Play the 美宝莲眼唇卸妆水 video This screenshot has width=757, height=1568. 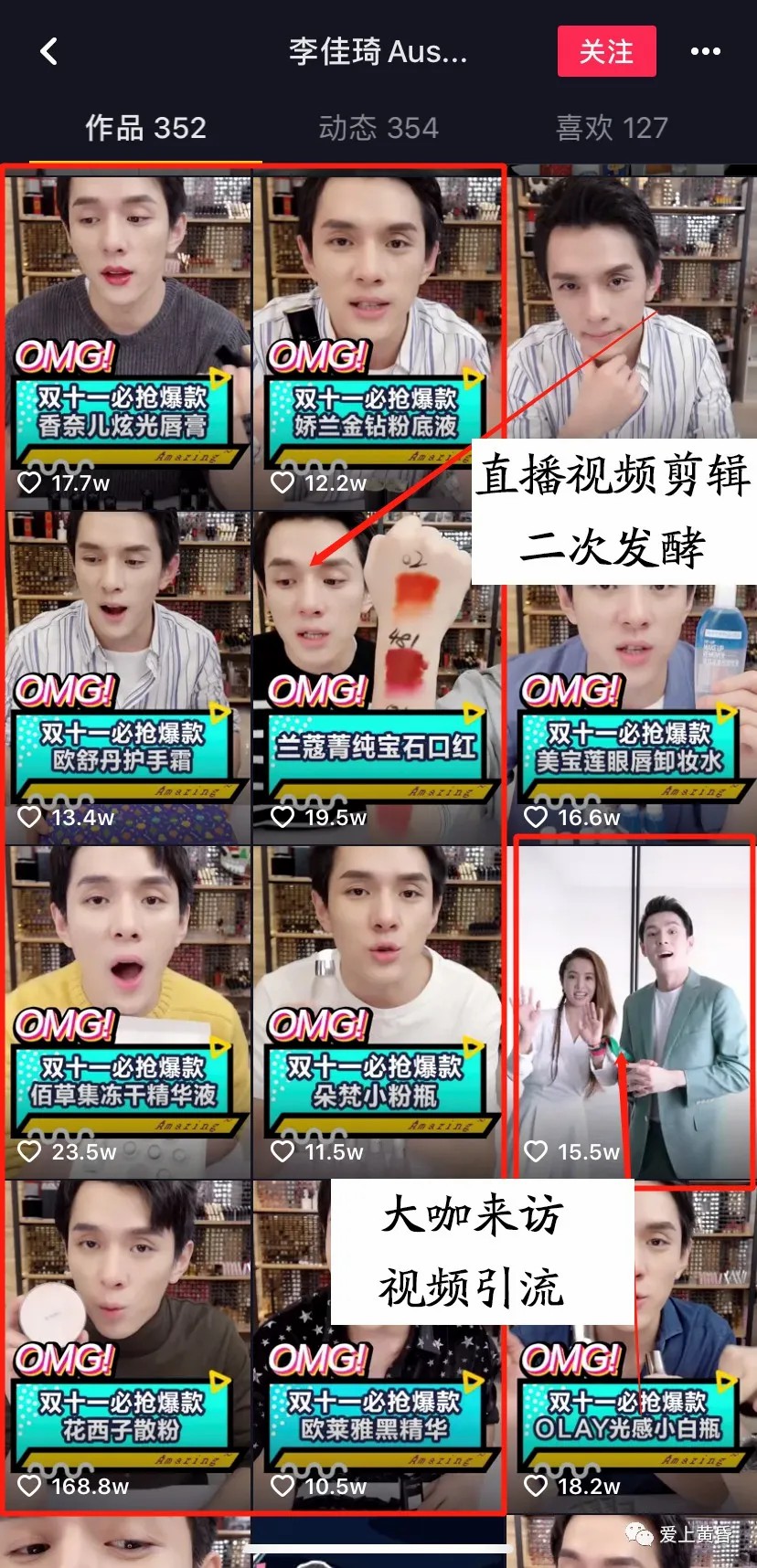tap(631, 694)
